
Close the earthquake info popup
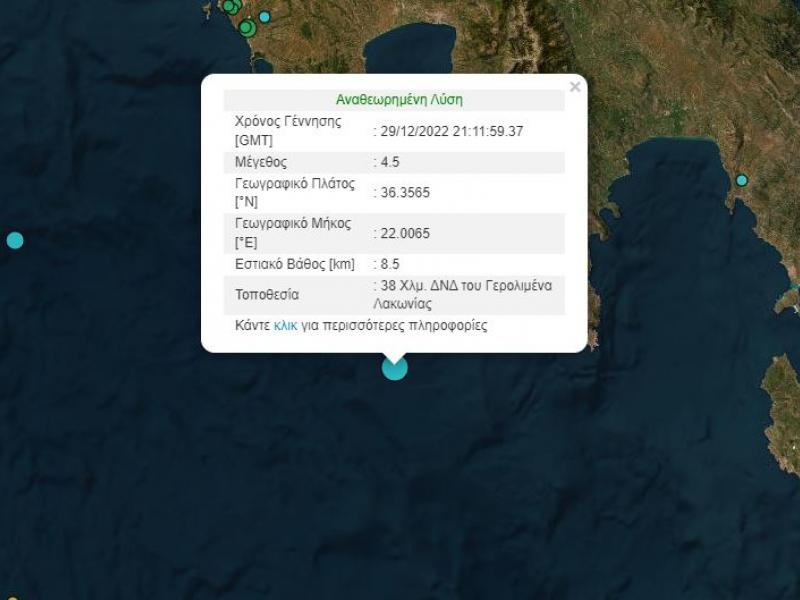pyautogui.click(x=575, y=88)
